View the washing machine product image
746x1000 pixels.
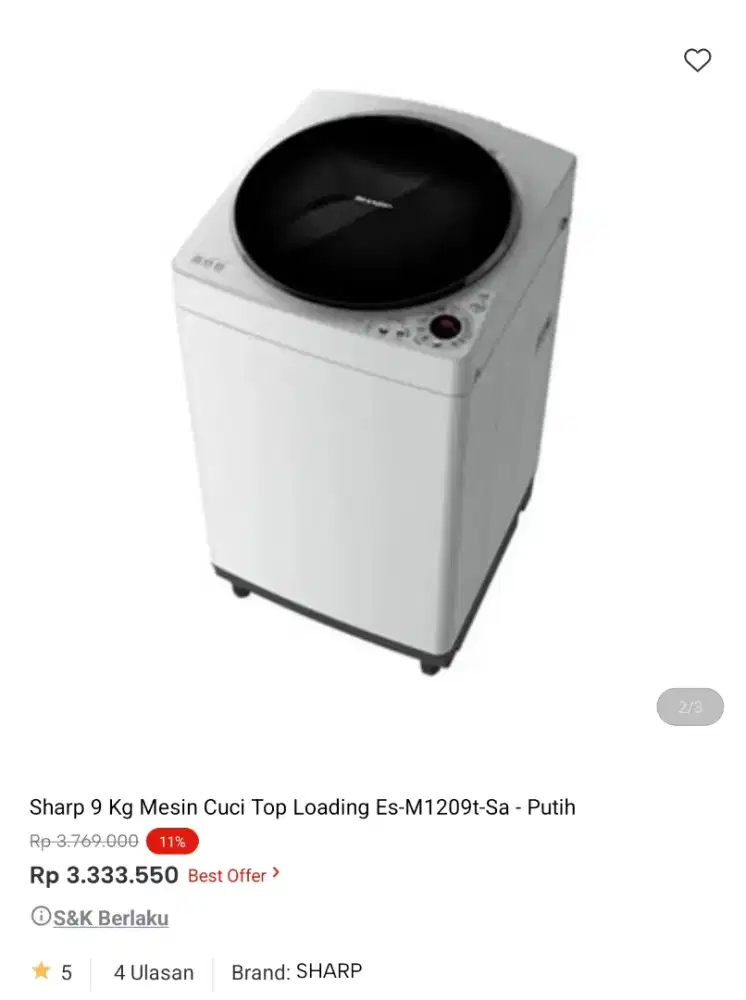point(372,380)
